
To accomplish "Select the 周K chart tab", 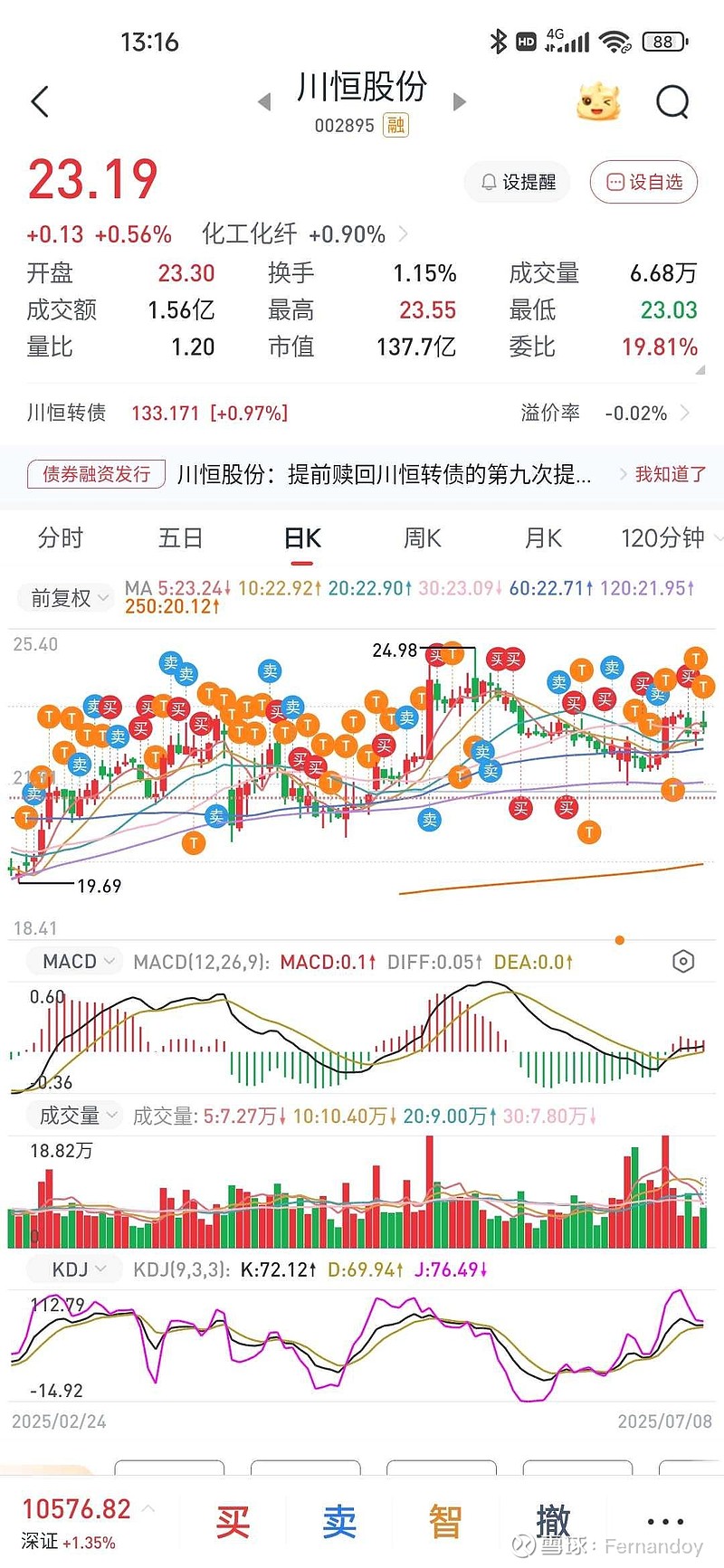I will 422,538.
